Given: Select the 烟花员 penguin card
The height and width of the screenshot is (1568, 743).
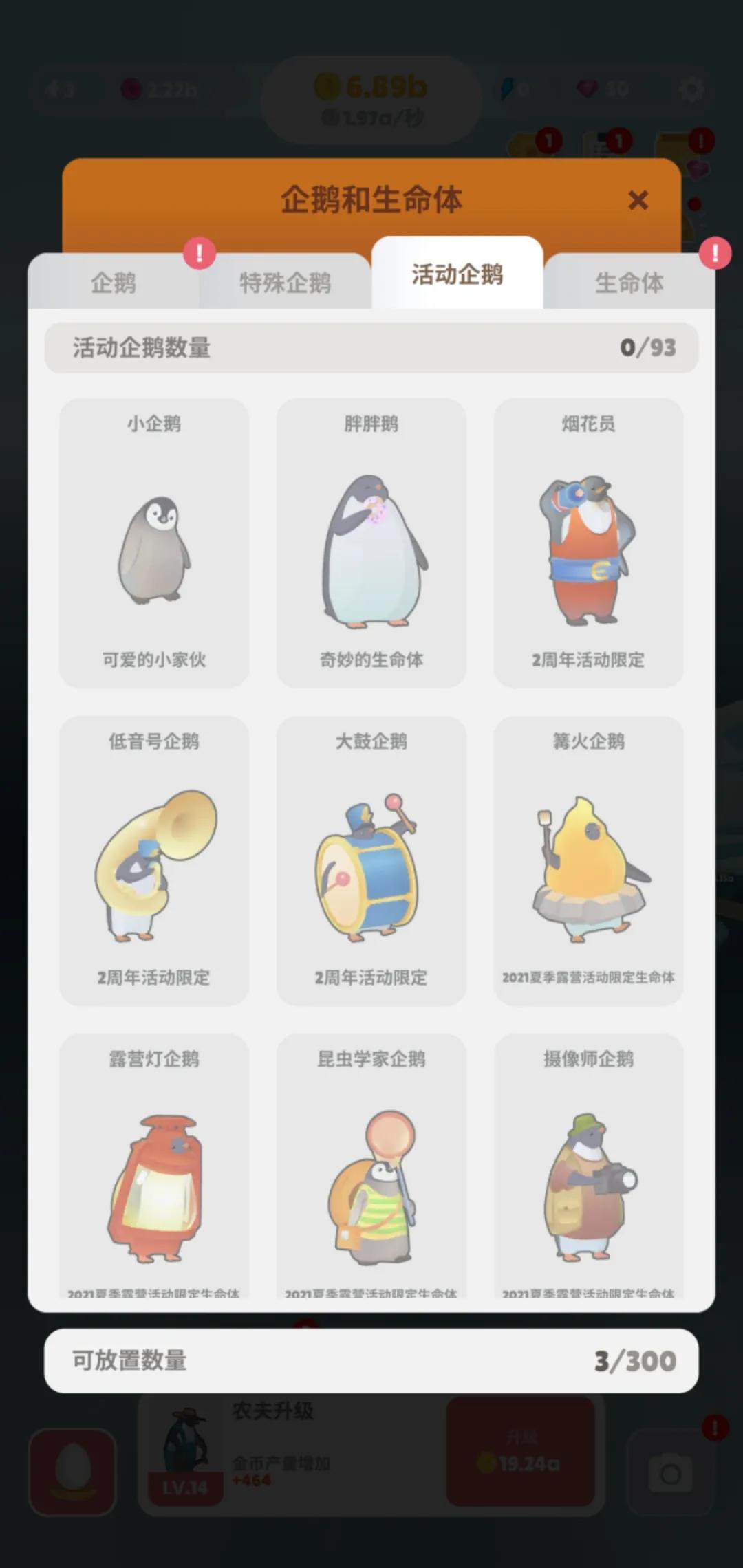Looking at the screenshot, I should (589, 543).
